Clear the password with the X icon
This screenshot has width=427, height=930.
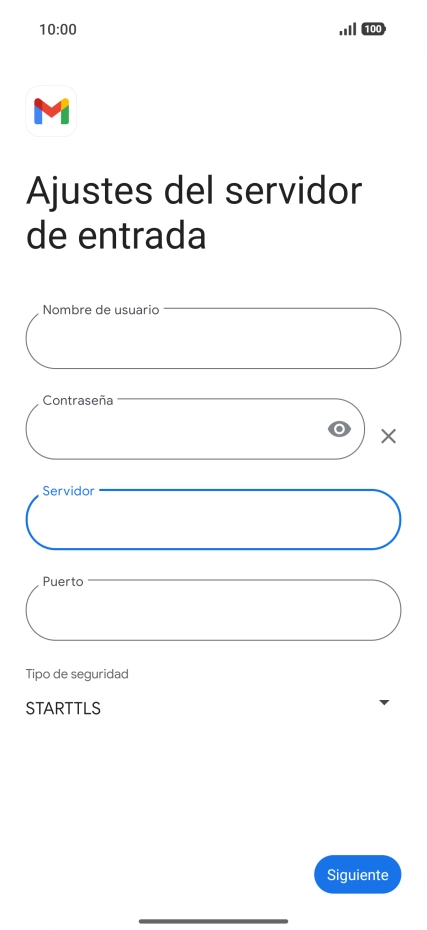388,436
